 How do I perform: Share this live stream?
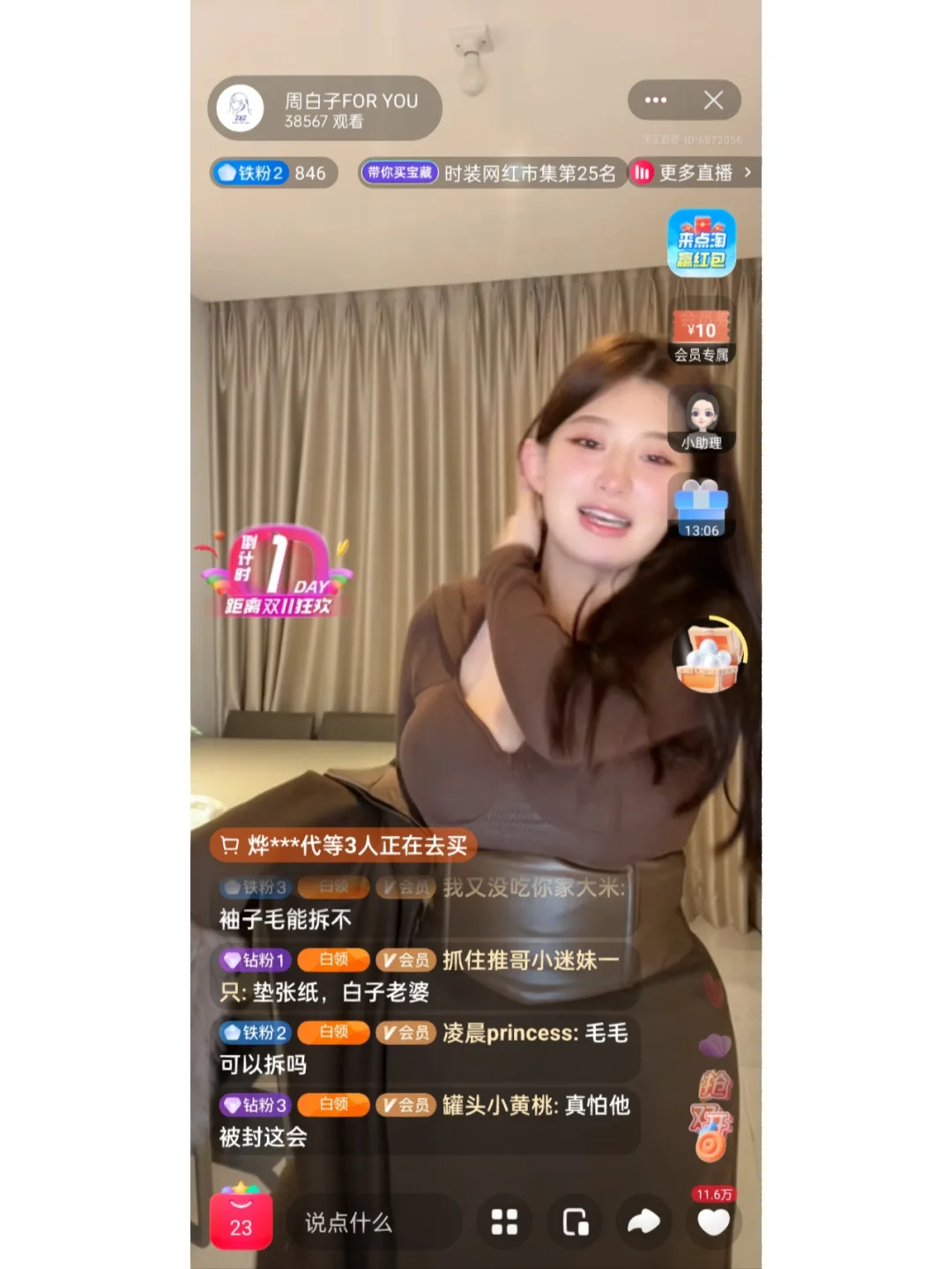click(x=643, y=1222)
